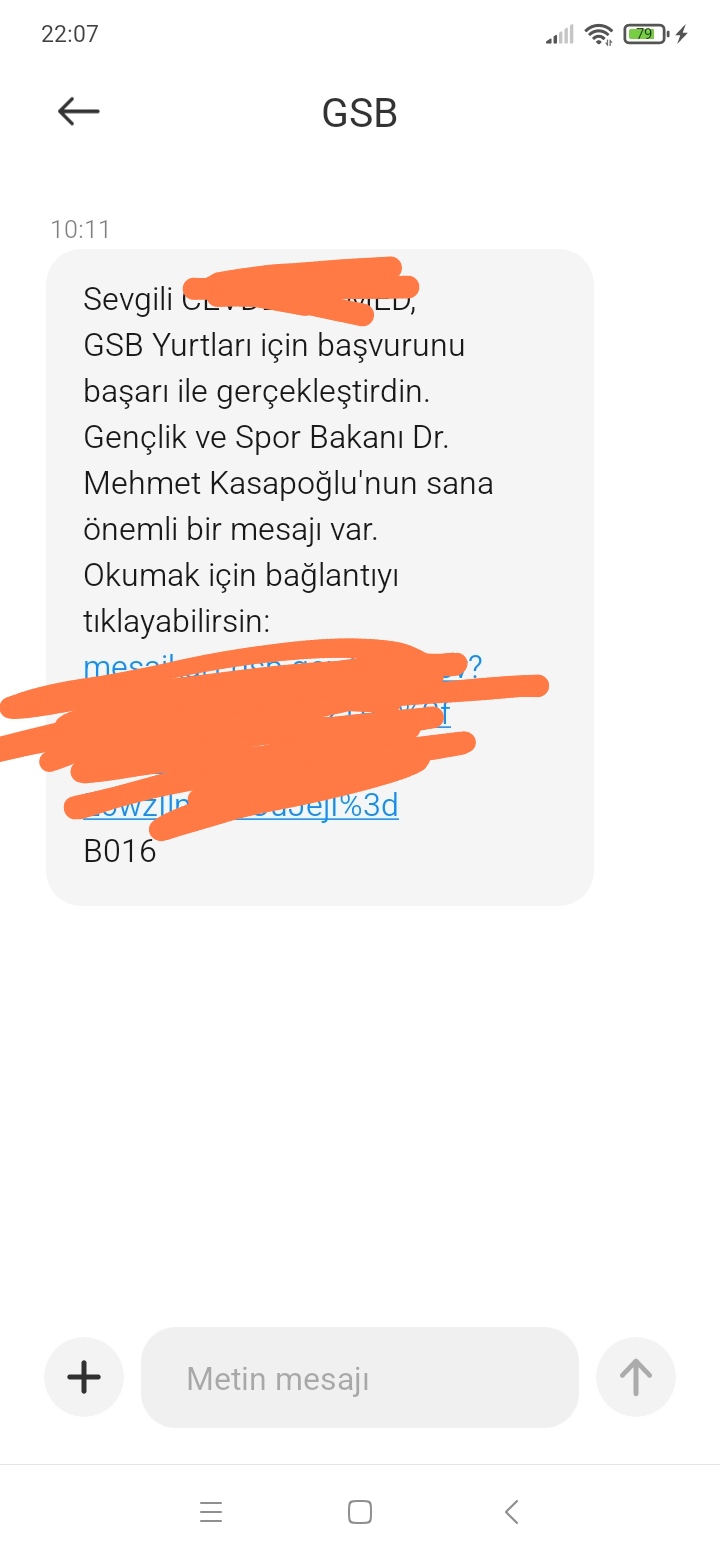Open the plus attachment button
This screenshot has height=1560, width=720.
(x=84, y=1377)
